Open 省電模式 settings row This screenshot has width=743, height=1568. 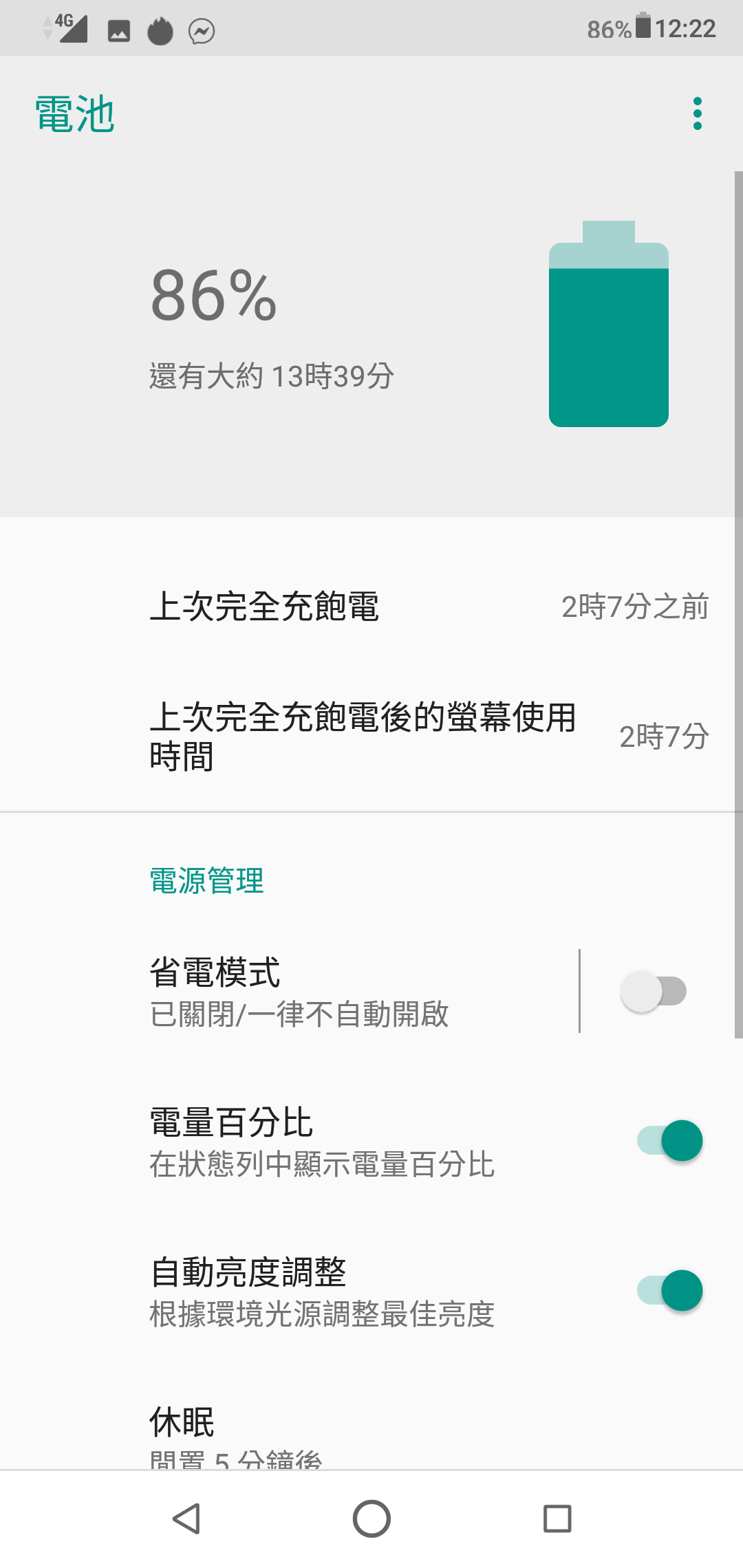pyautogui.click(x=289, y=991)
